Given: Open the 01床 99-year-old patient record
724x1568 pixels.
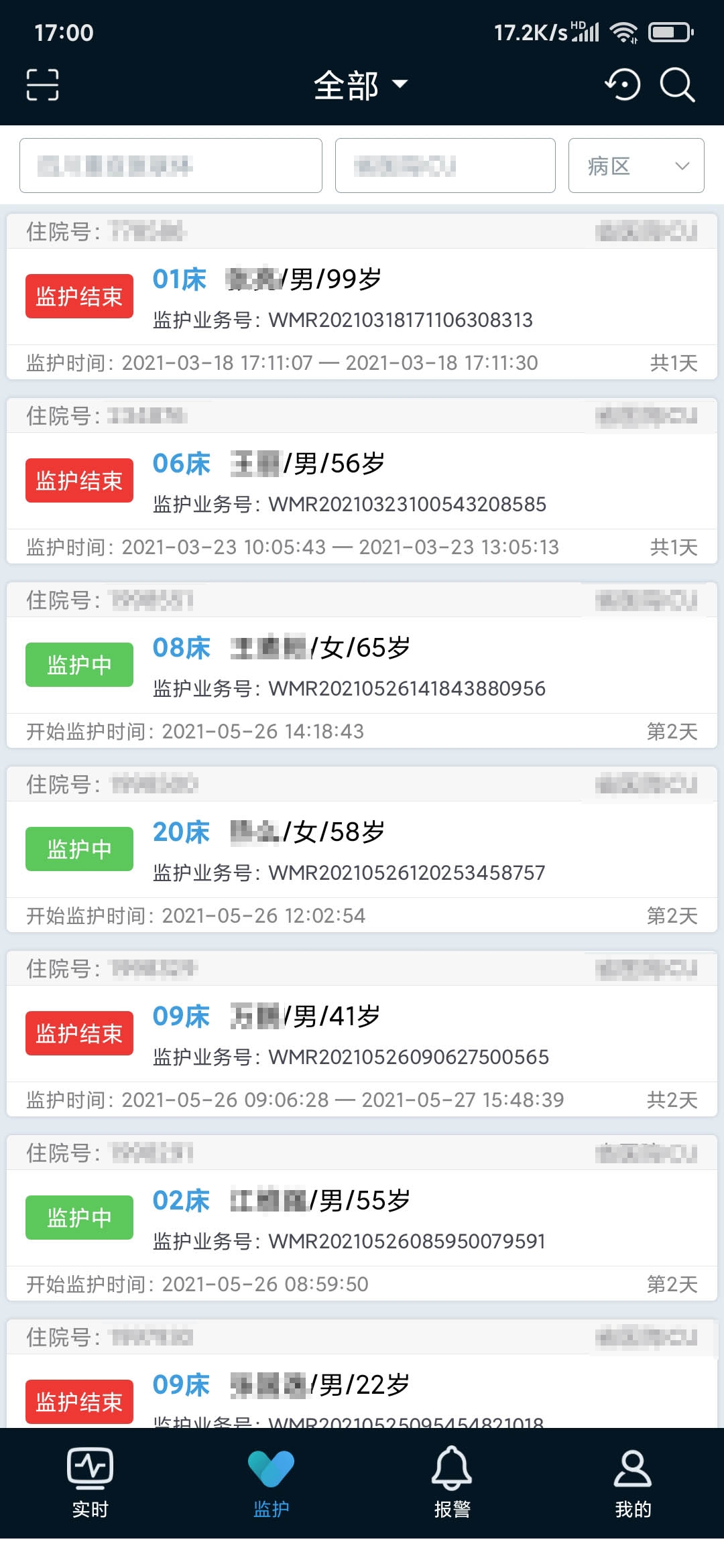Looking at the screenshot, I should [x=362, y=297].
